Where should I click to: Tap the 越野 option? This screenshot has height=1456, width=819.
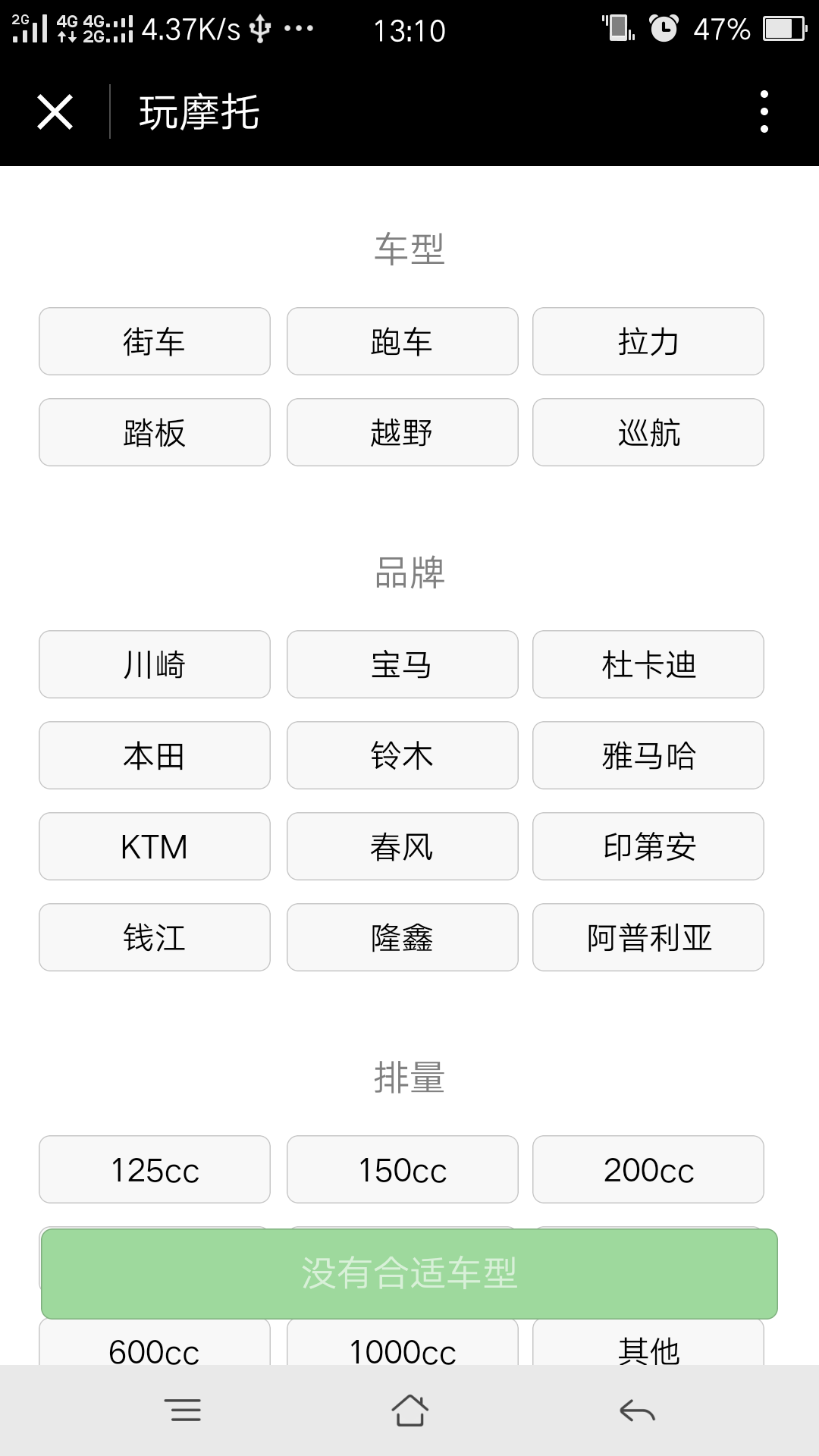[x=402, y=432]
